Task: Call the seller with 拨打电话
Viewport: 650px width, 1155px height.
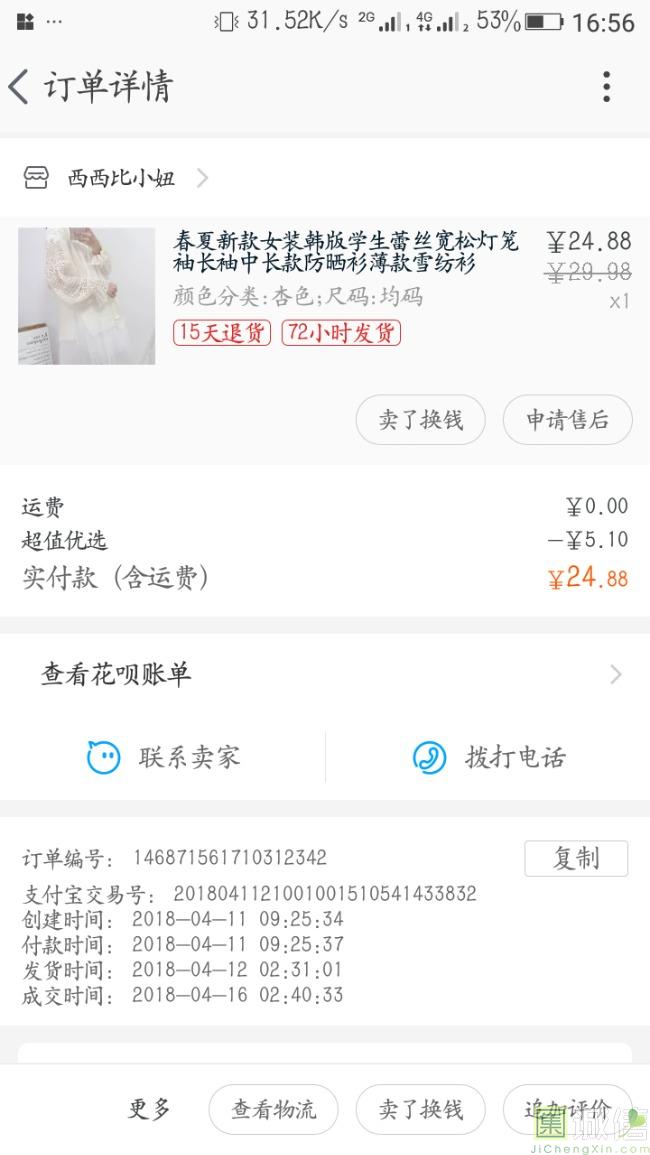Action: pyautogui.click(x=489, y=758)
